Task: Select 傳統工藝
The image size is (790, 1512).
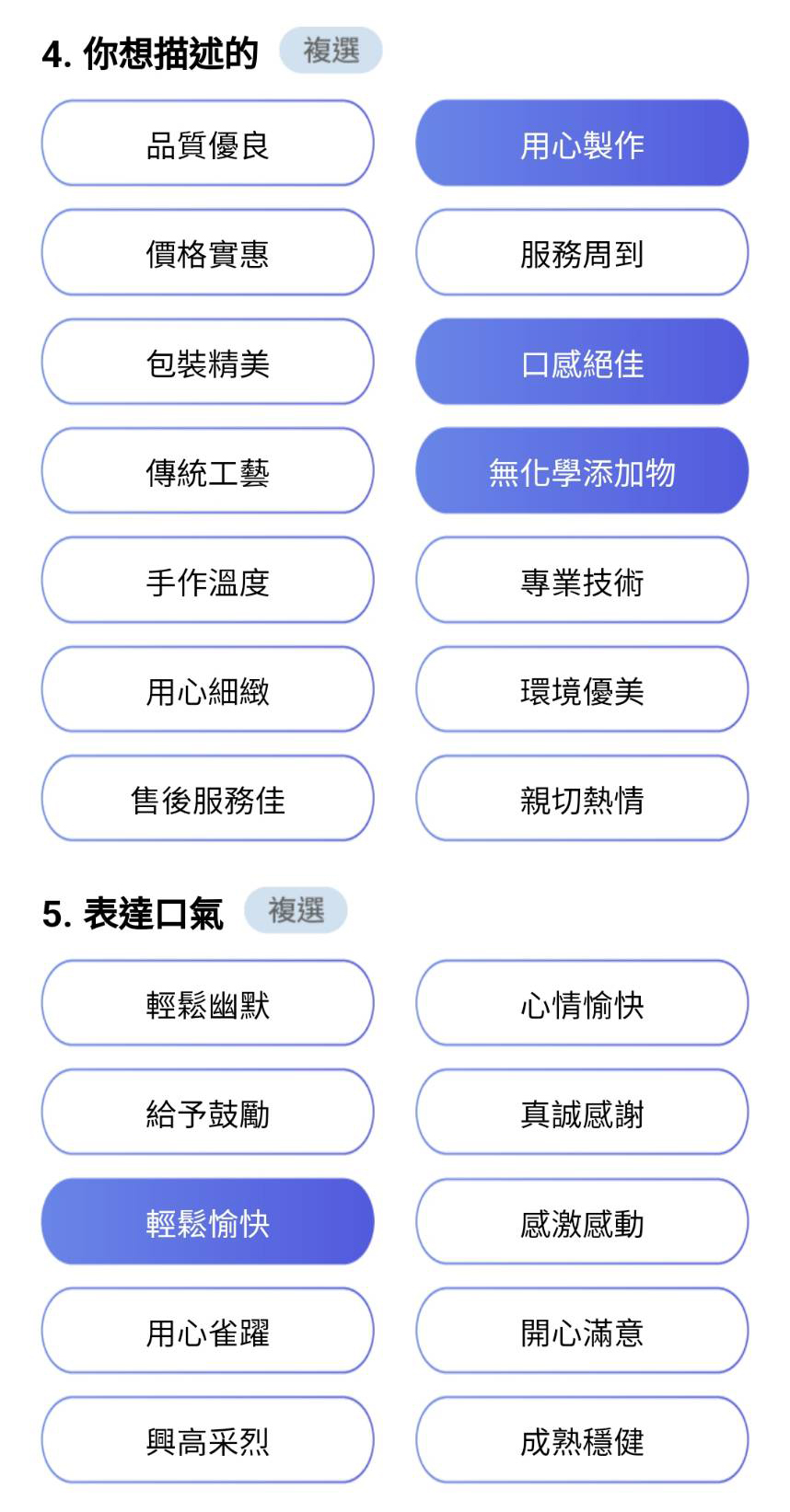Action: tap(207, 471)
